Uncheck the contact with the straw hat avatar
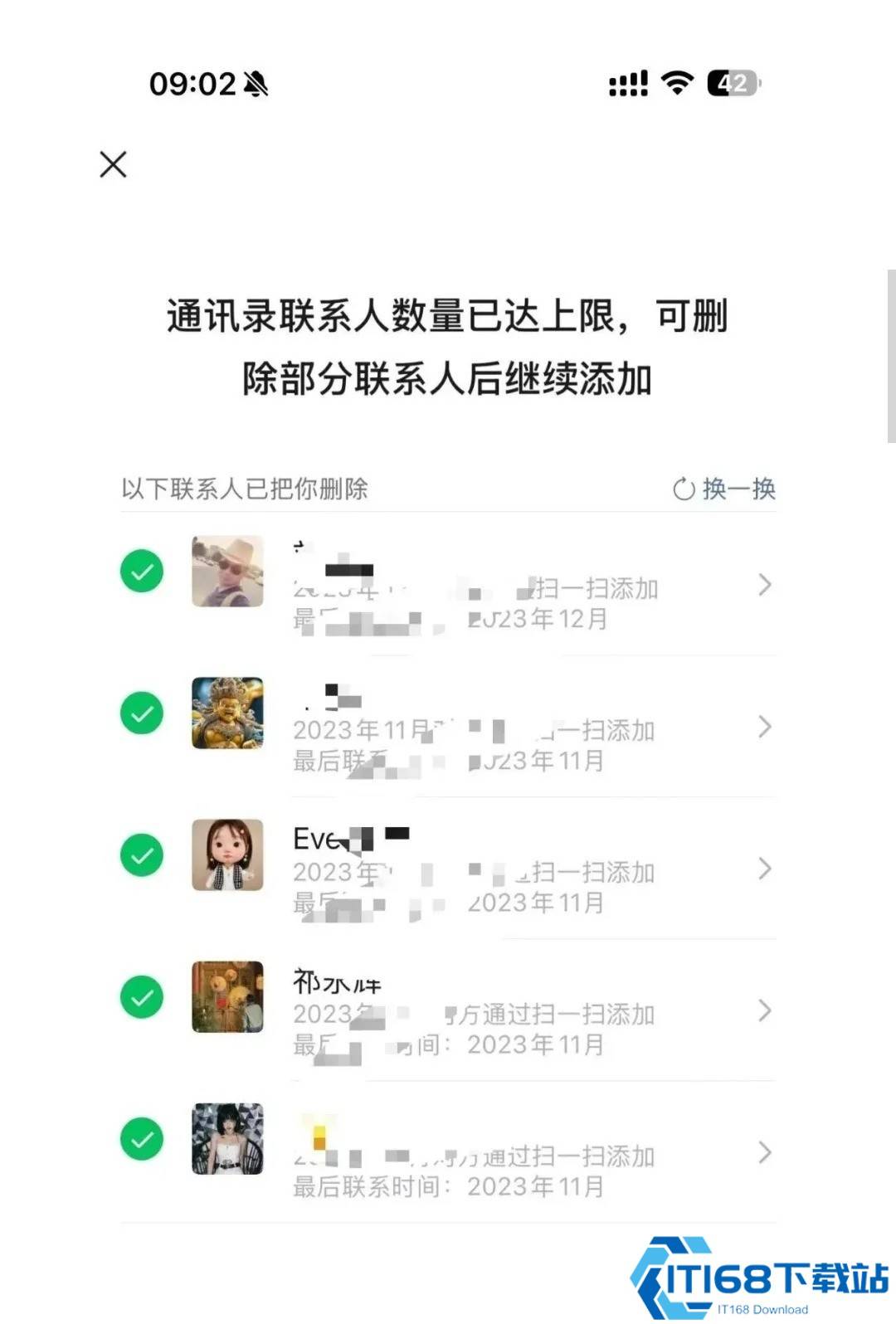Image resolution: width=896 pixels, height=1324 pixels. (142, 571)
